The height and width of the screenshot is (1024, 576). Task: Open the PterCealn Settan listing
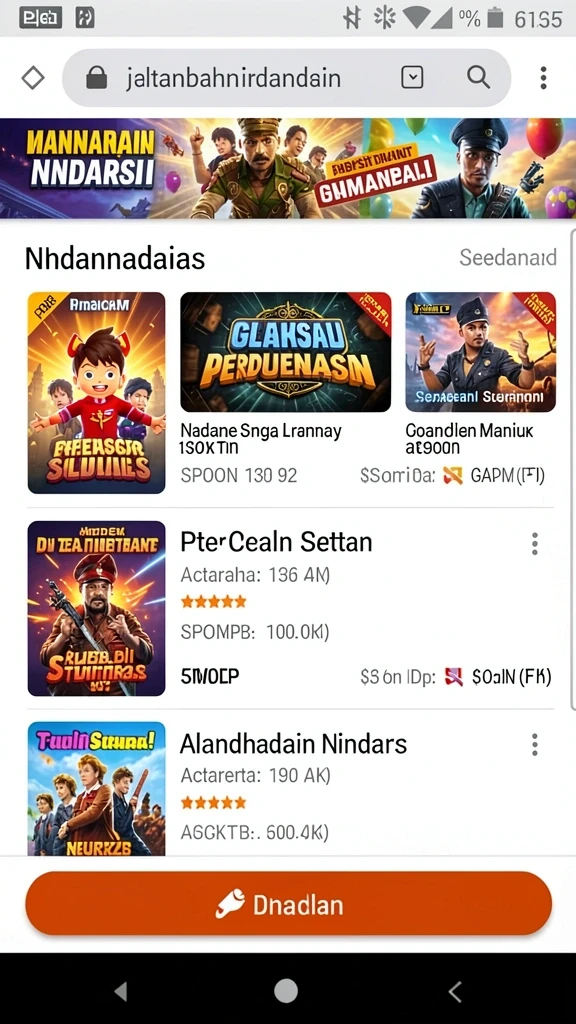click(290, 609)
